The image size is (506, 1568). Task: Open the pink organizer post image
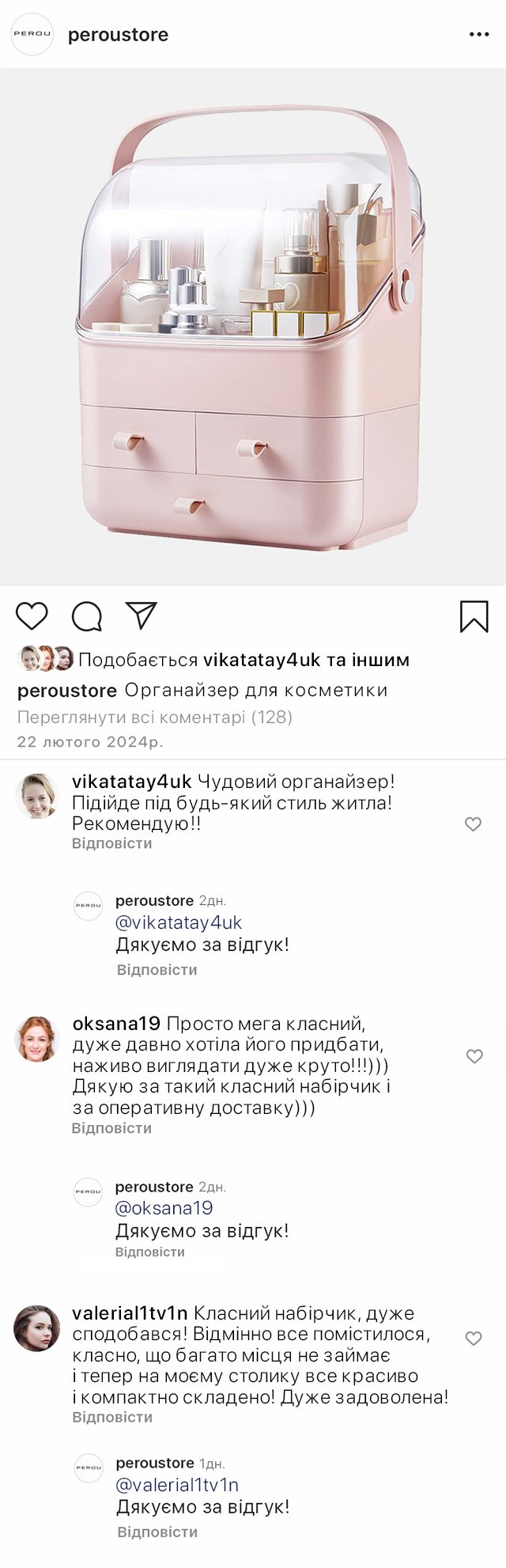point(253,326)
